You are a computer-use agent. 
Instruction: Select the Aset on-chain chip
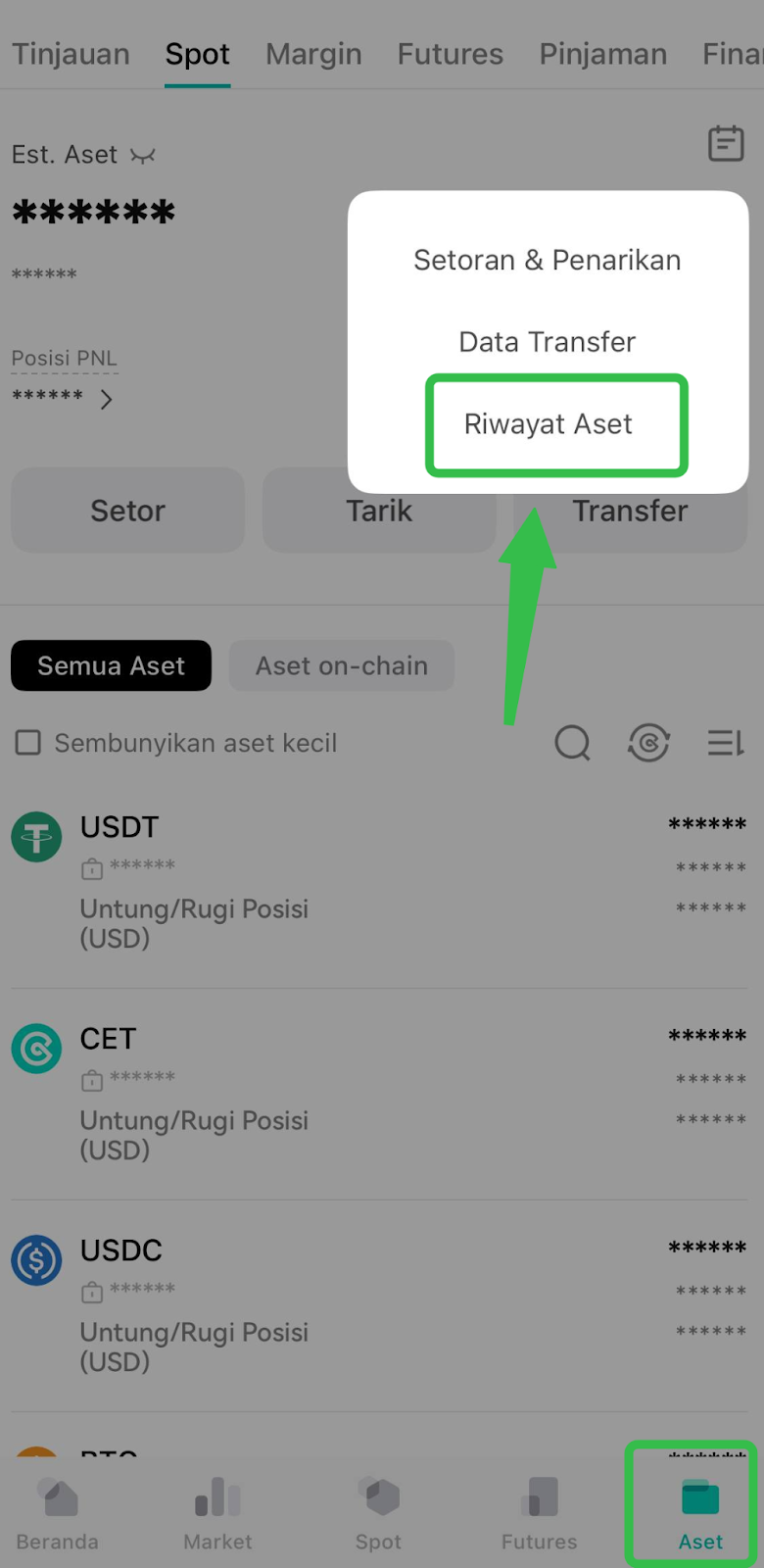pos(342,666)
